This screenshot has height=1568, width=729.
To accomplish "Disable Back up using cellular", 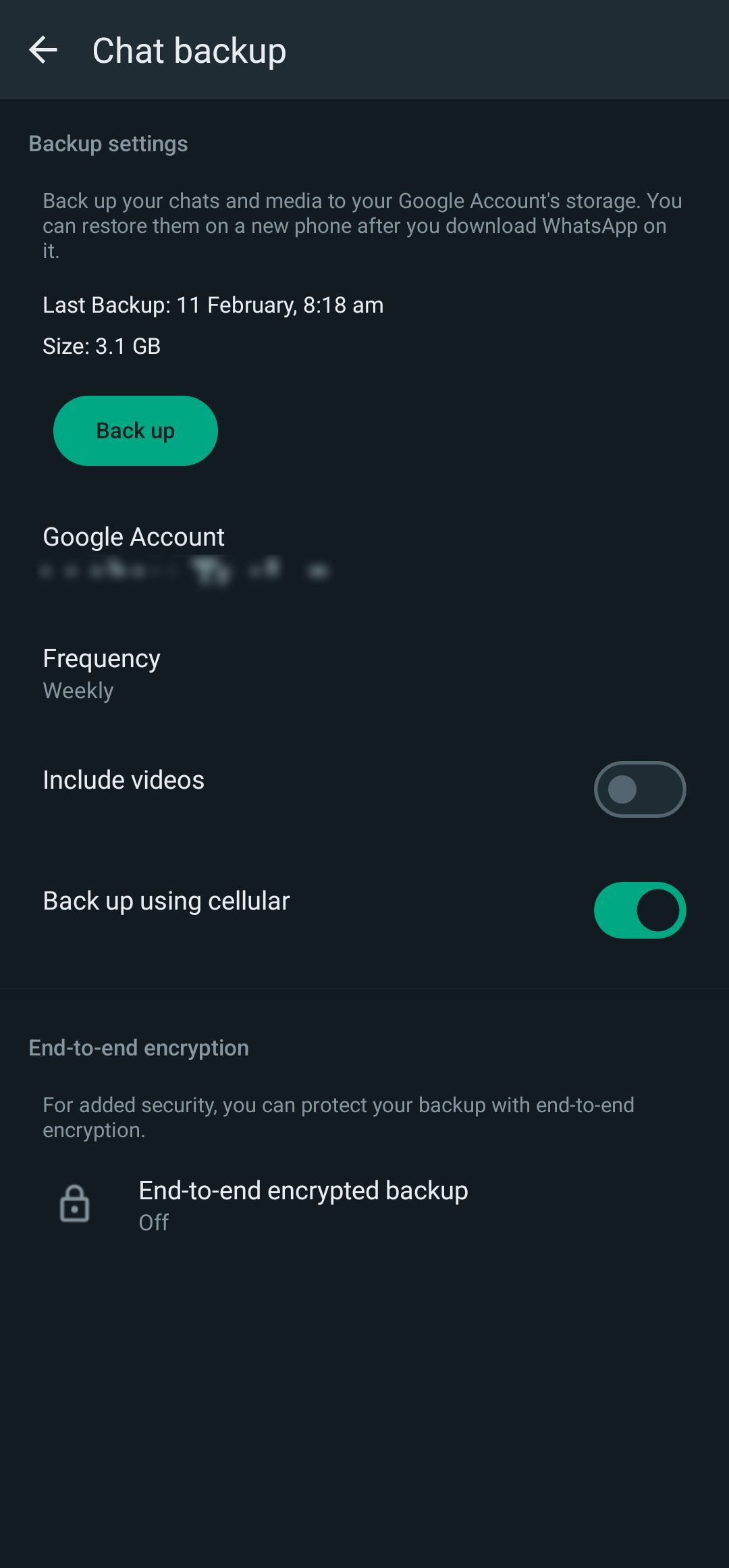I will click(639, 910).
